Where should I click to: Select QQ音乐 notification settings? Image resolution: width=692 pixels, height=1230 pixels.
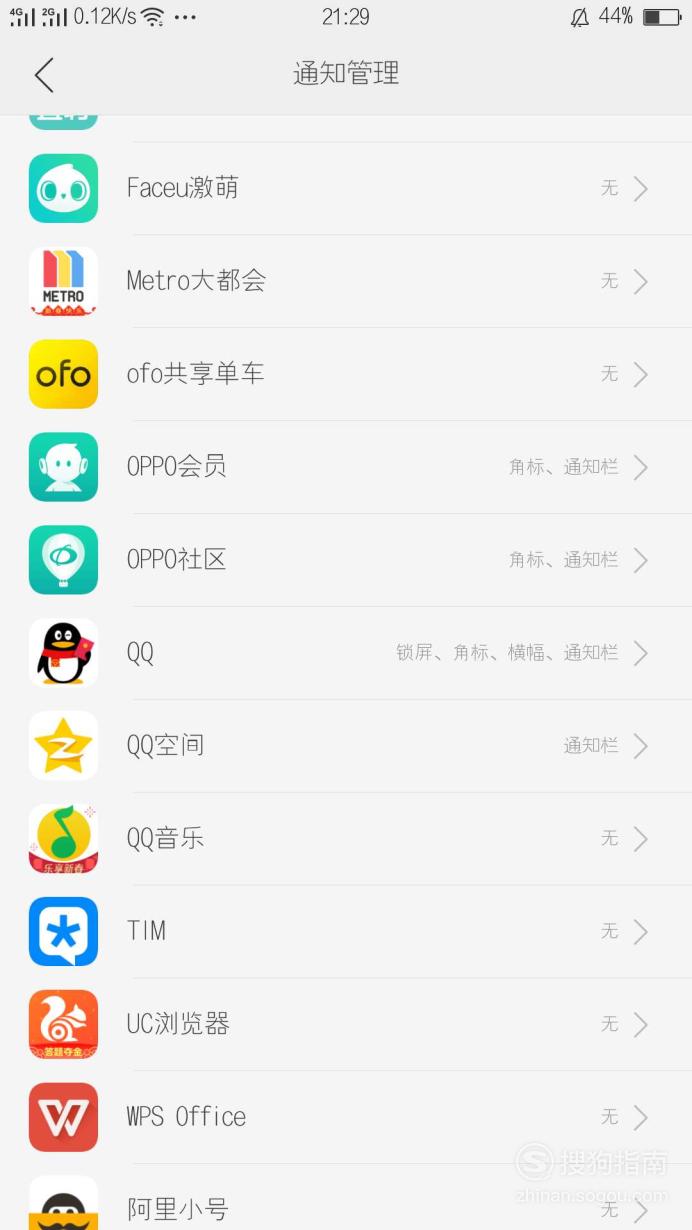(346, 839)
